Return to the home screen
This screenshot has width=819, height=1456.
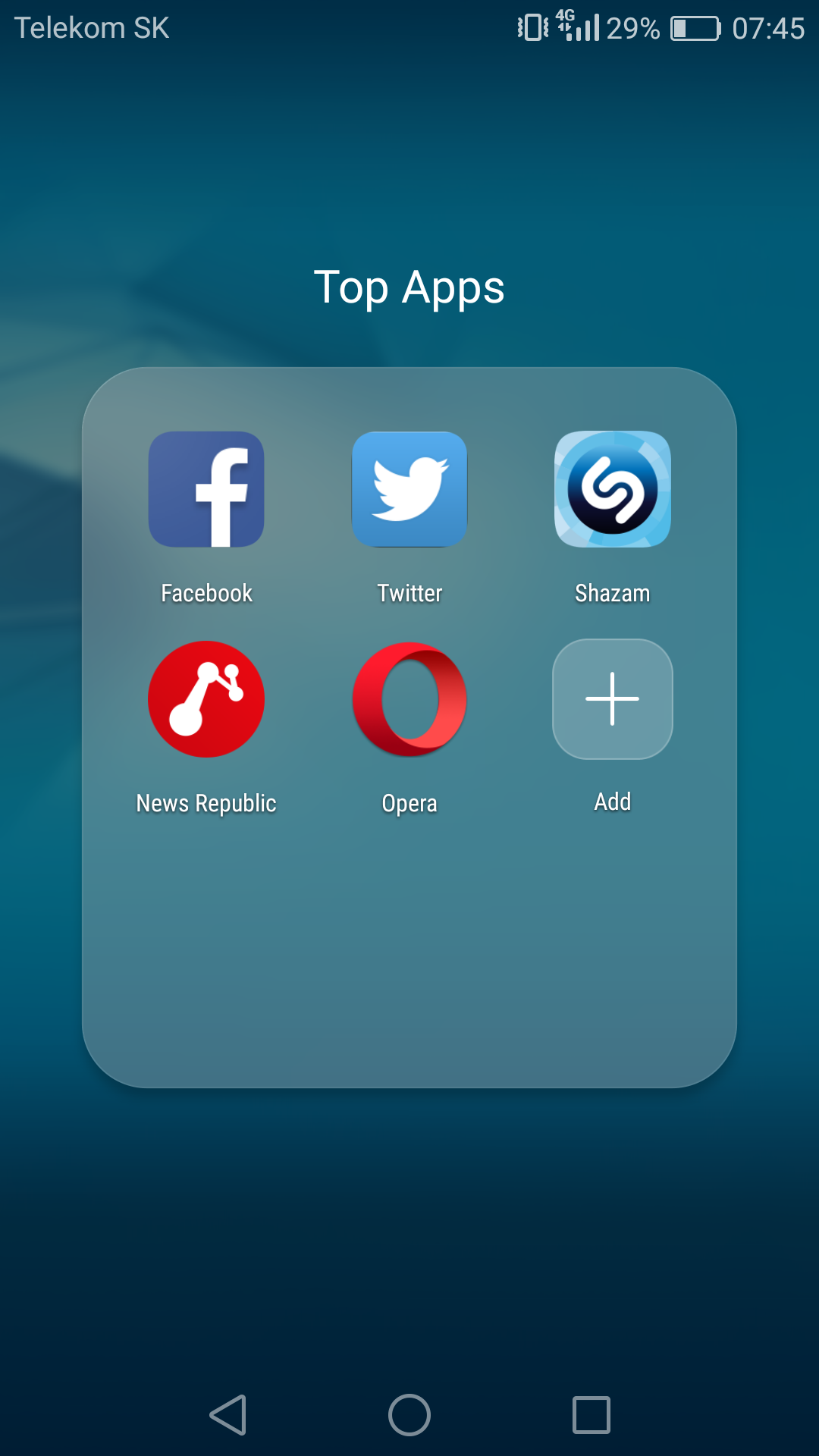[x=409, y=1415]
